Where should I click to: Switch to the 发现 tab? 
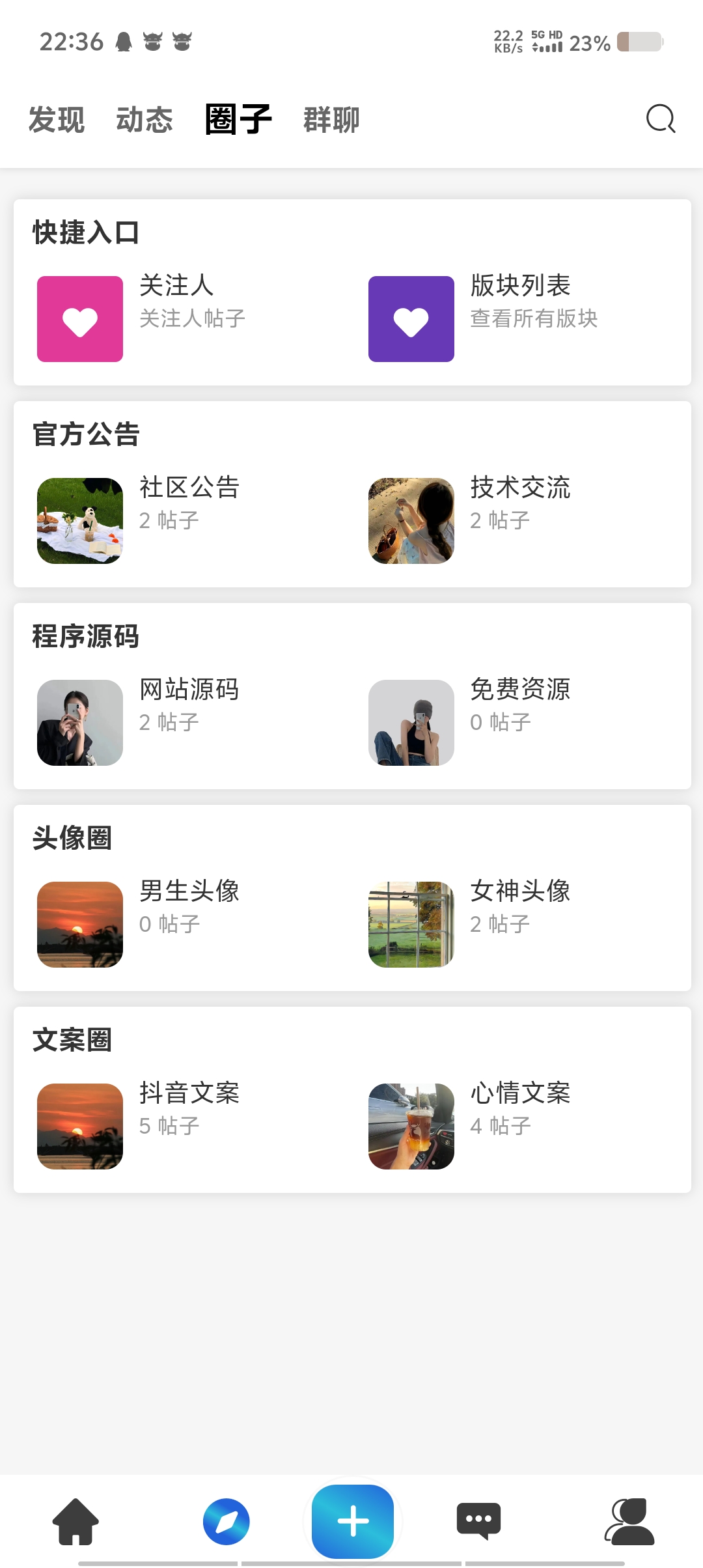point(57,120)
